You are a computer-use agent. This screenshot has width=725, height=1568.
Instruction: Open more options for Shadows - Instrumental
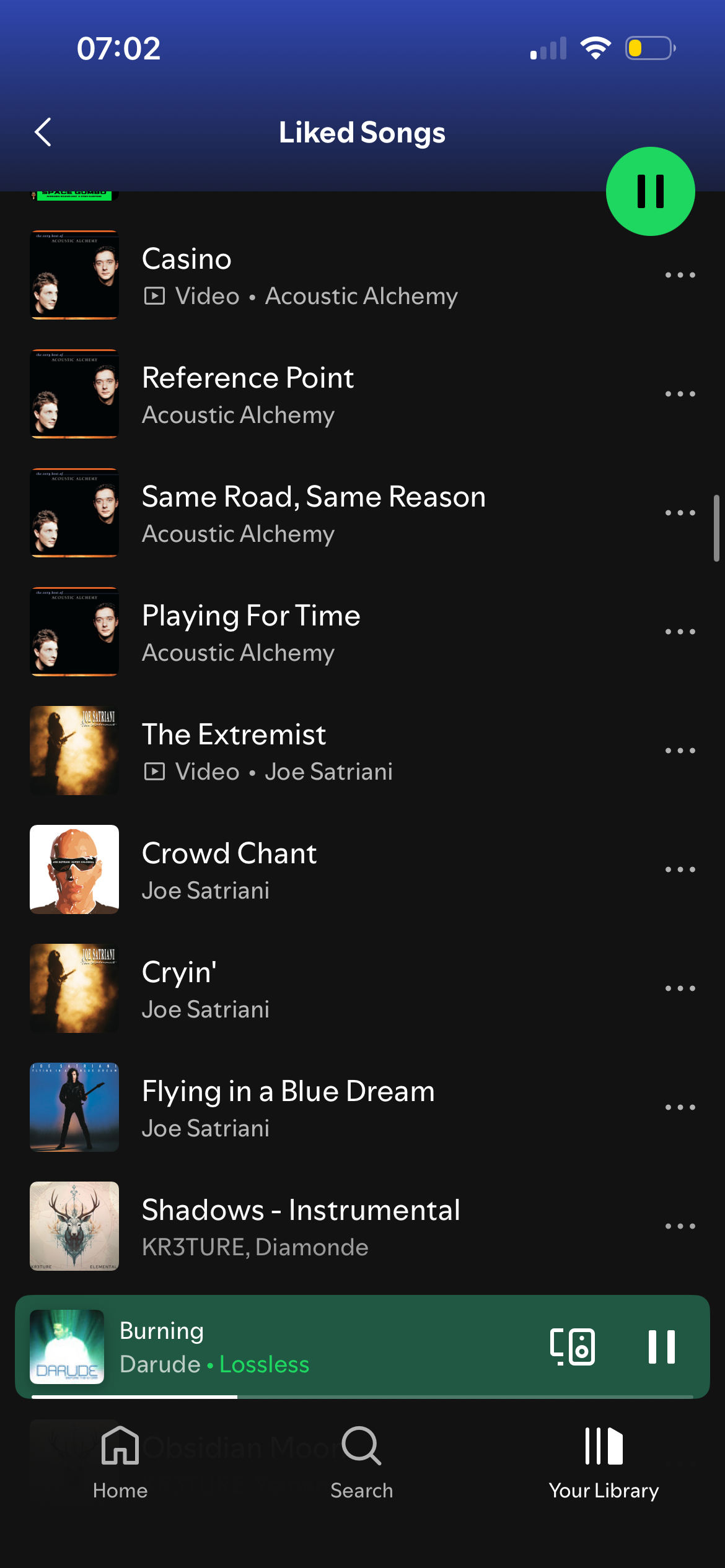click(680, 1226)
